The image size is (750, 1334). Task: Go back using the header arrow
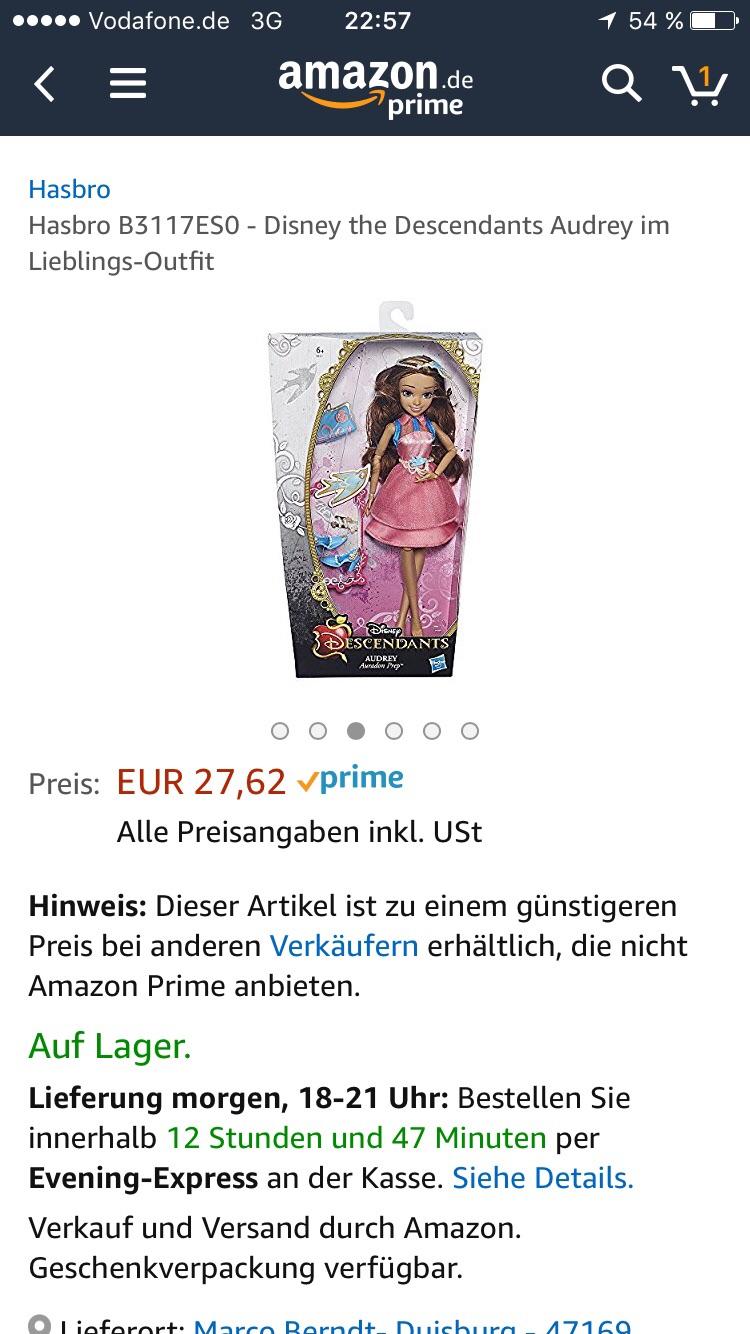click(x=44, y=84)
